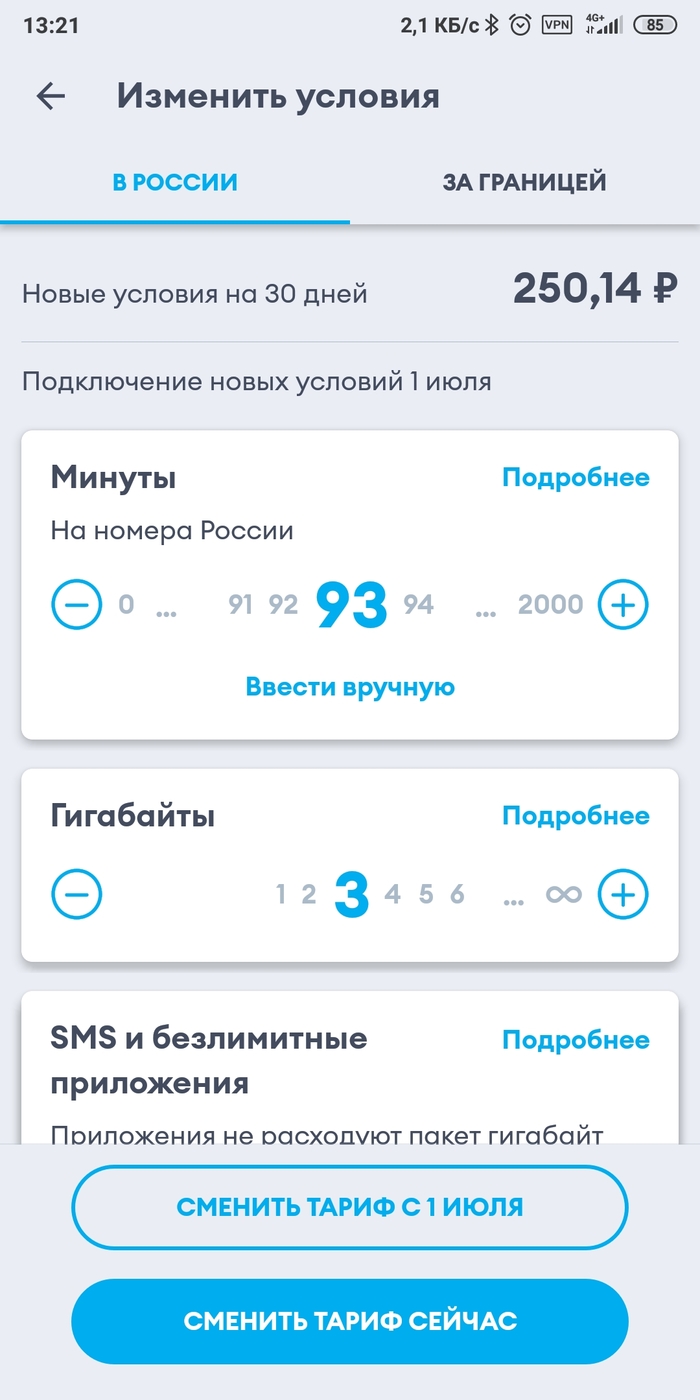
Task: Switch to the «За границей» tab
Action: tap(524, 183)
